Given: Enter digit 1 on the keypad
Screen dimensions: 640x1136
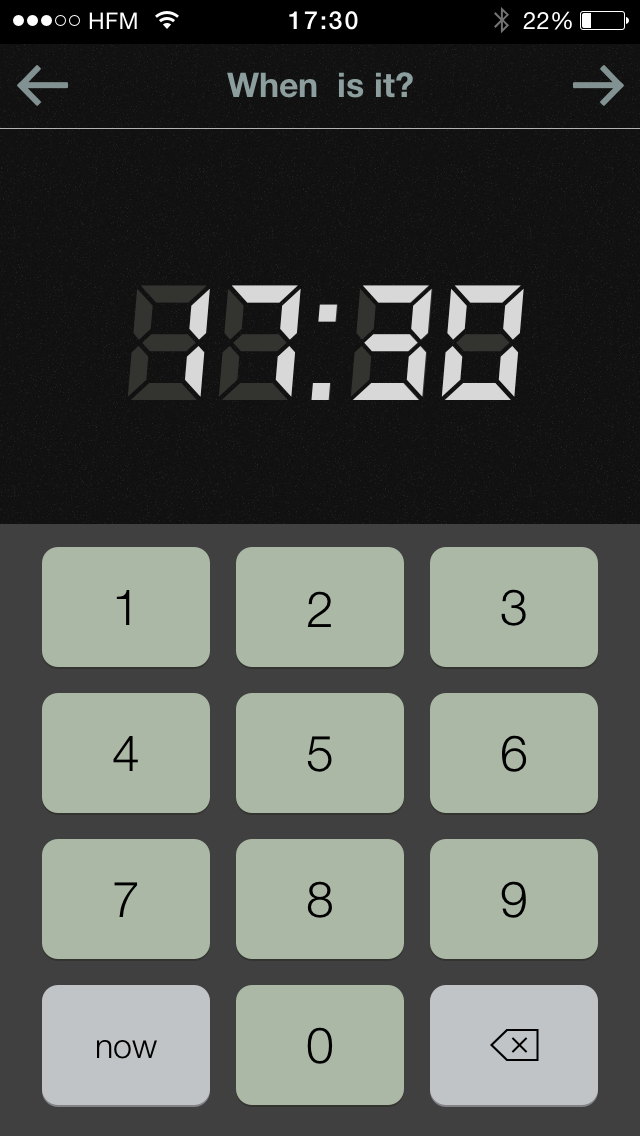Looking at the screenshot, I should point(126,607).
